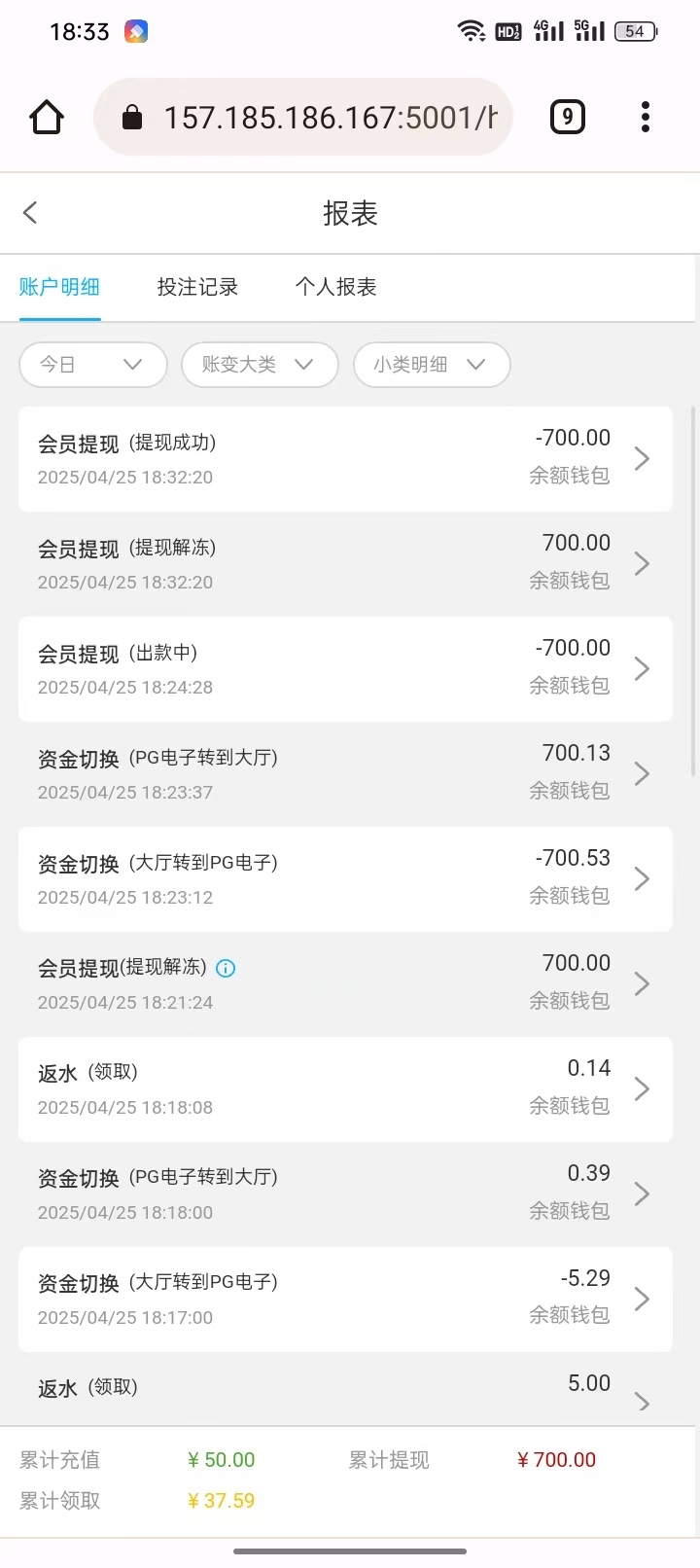Open the browser overflow menu
The image size is (700, 1568).
click(645, 118)
